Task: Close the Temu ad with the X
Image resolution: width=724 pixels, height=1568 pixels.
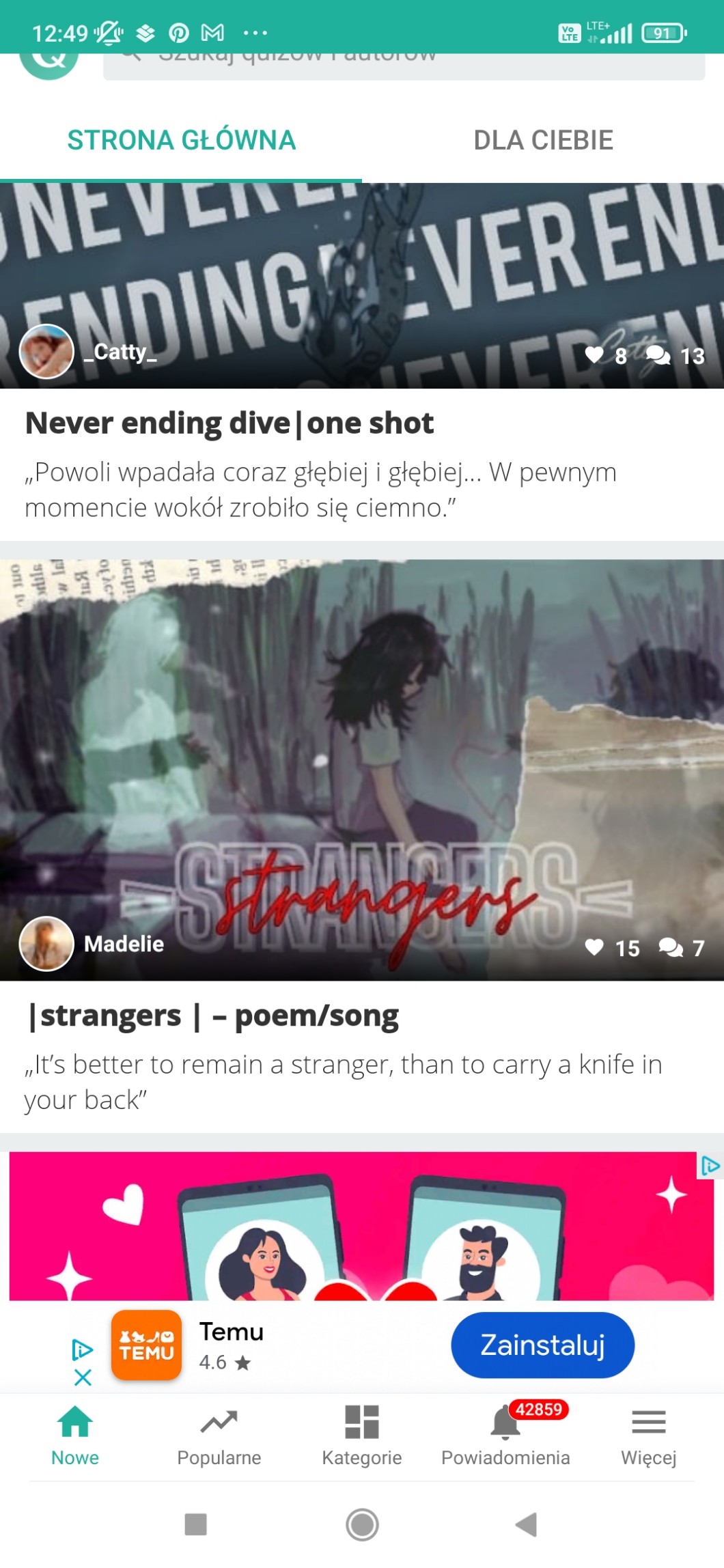Action: 83,1377
